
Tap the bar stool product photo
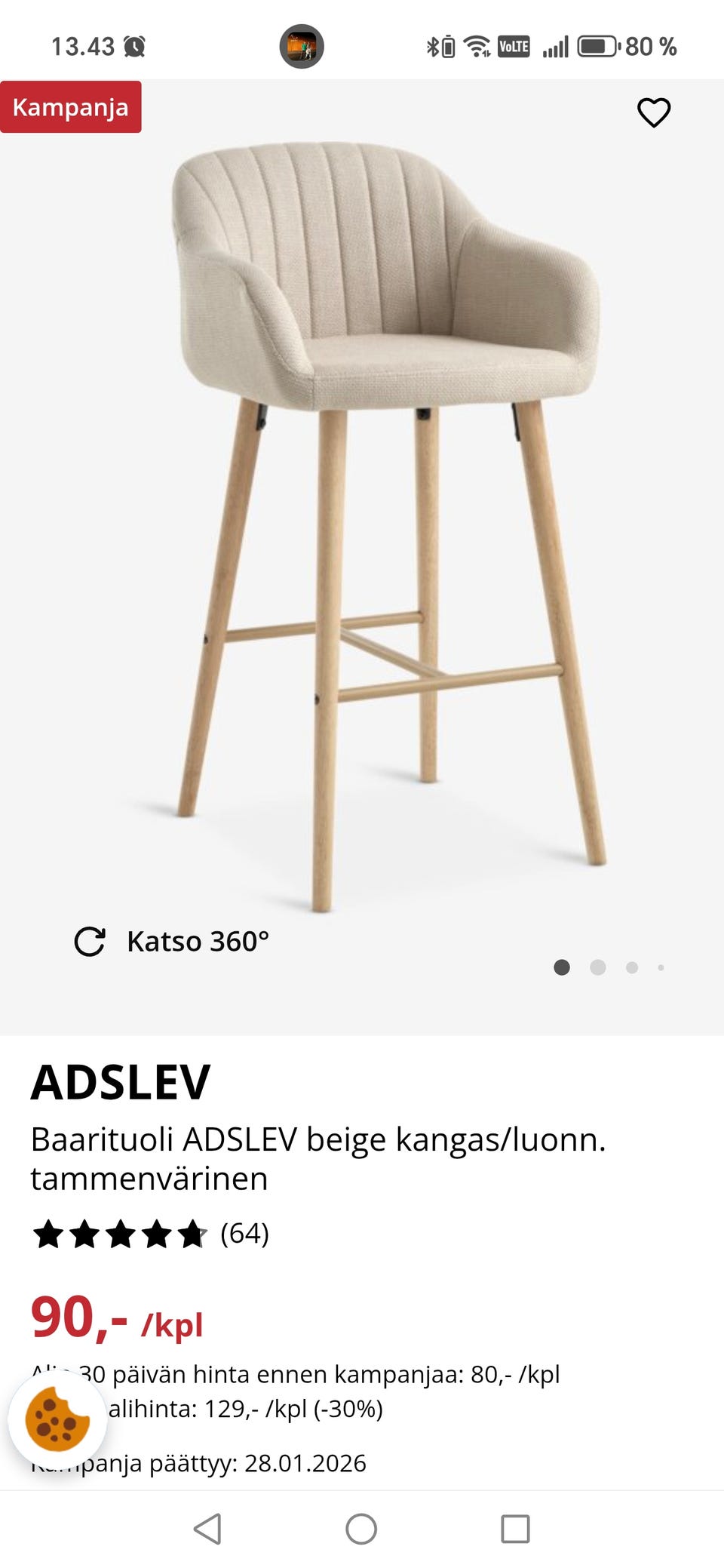click(x=377, y=528)
